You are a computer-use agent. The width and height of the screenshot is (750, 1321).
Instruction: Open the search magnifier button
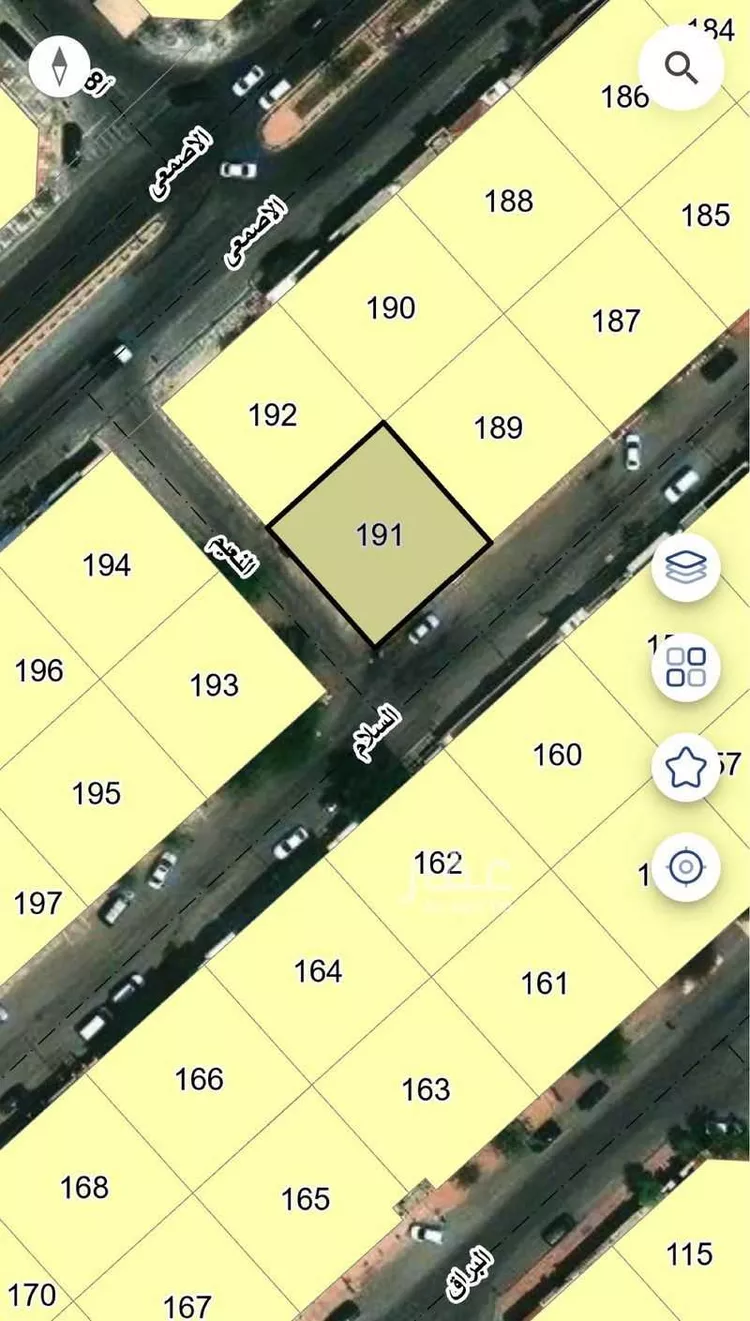click(x=681, y=68)
